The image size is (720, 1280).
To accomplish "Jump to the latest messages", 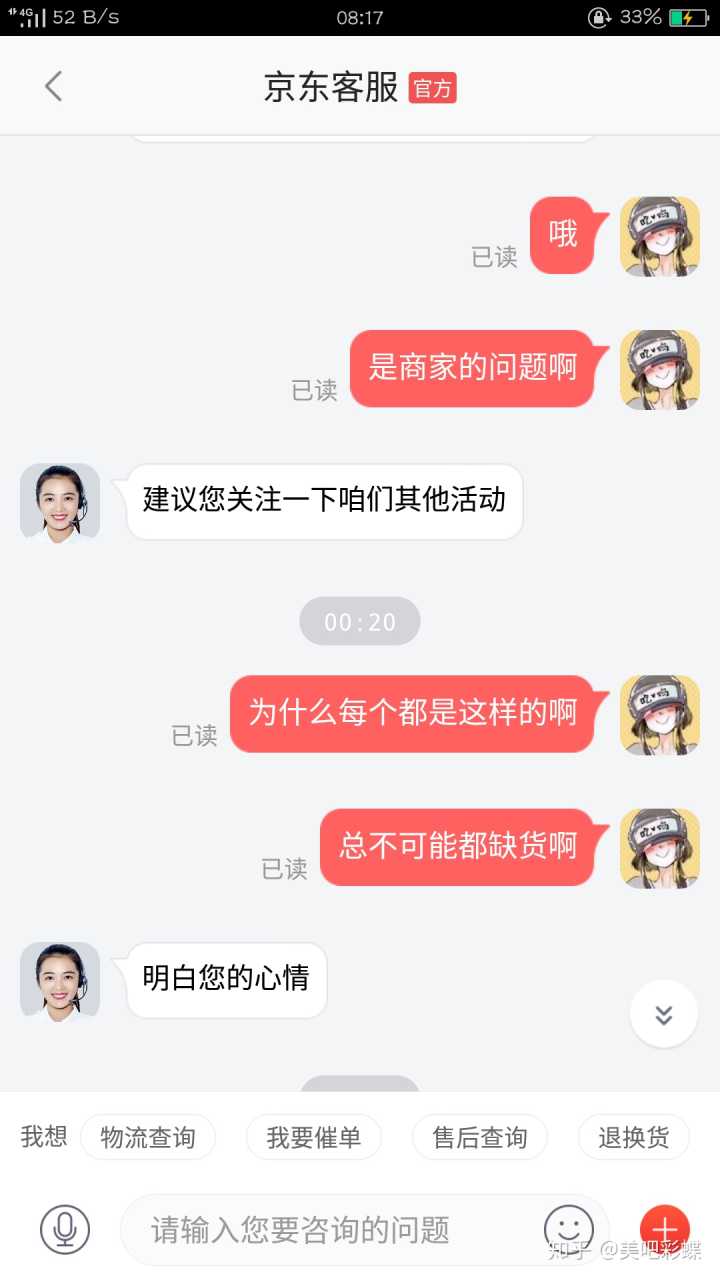I will 663,1014.
